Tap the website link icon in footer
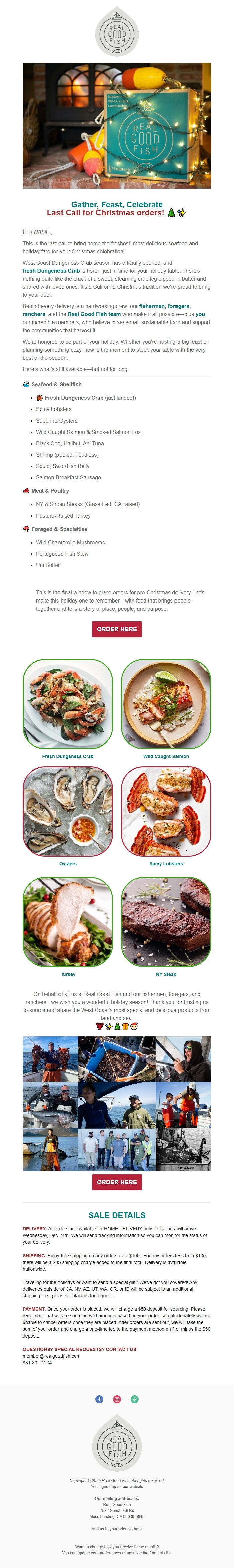This screenshot has width=234, height=1568. [135, 1399]
